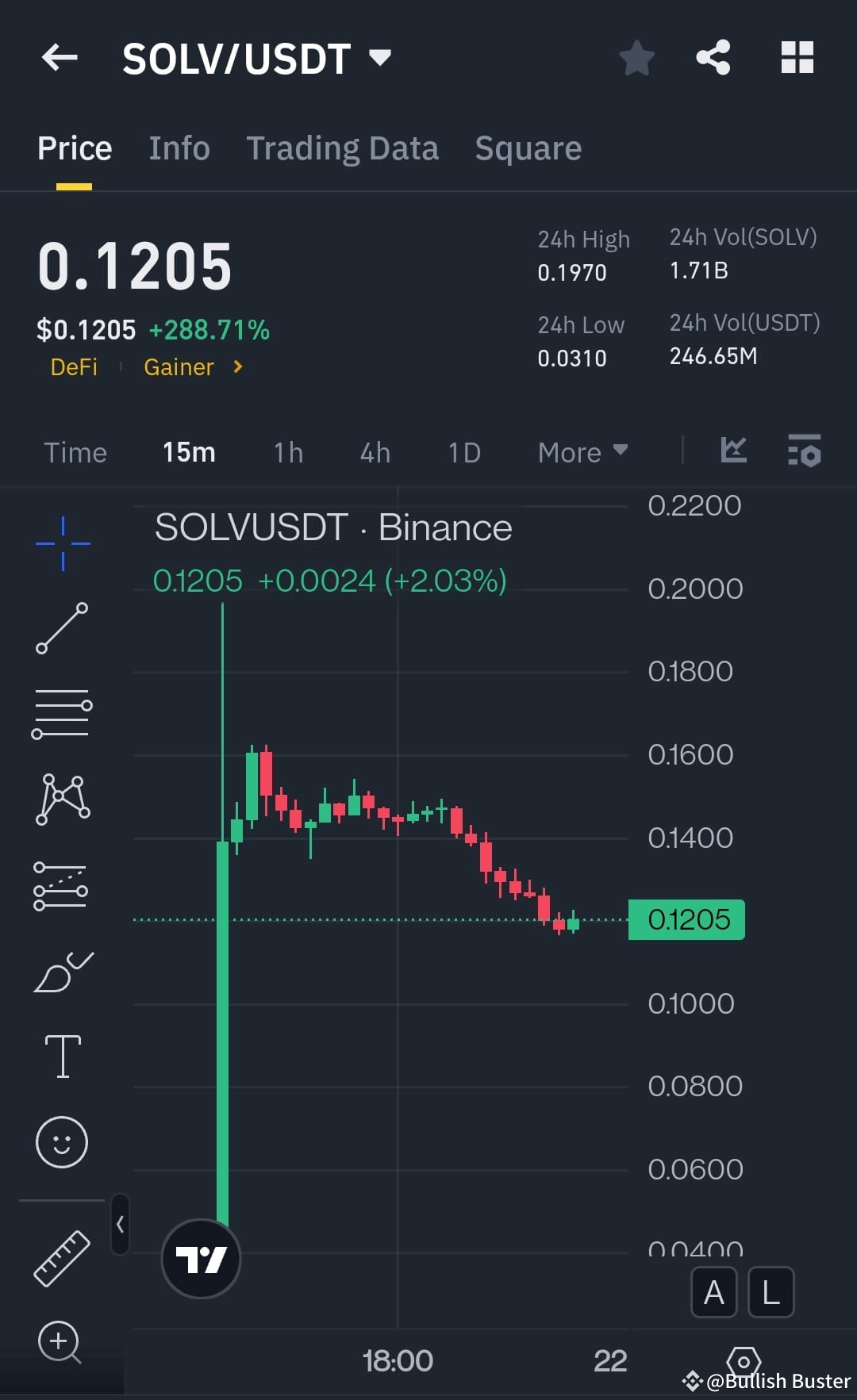Viewport: 857px width, 1400px height.
Task: Collapse the drawing tools sidebar
Action: click(x=119, y=1224)
